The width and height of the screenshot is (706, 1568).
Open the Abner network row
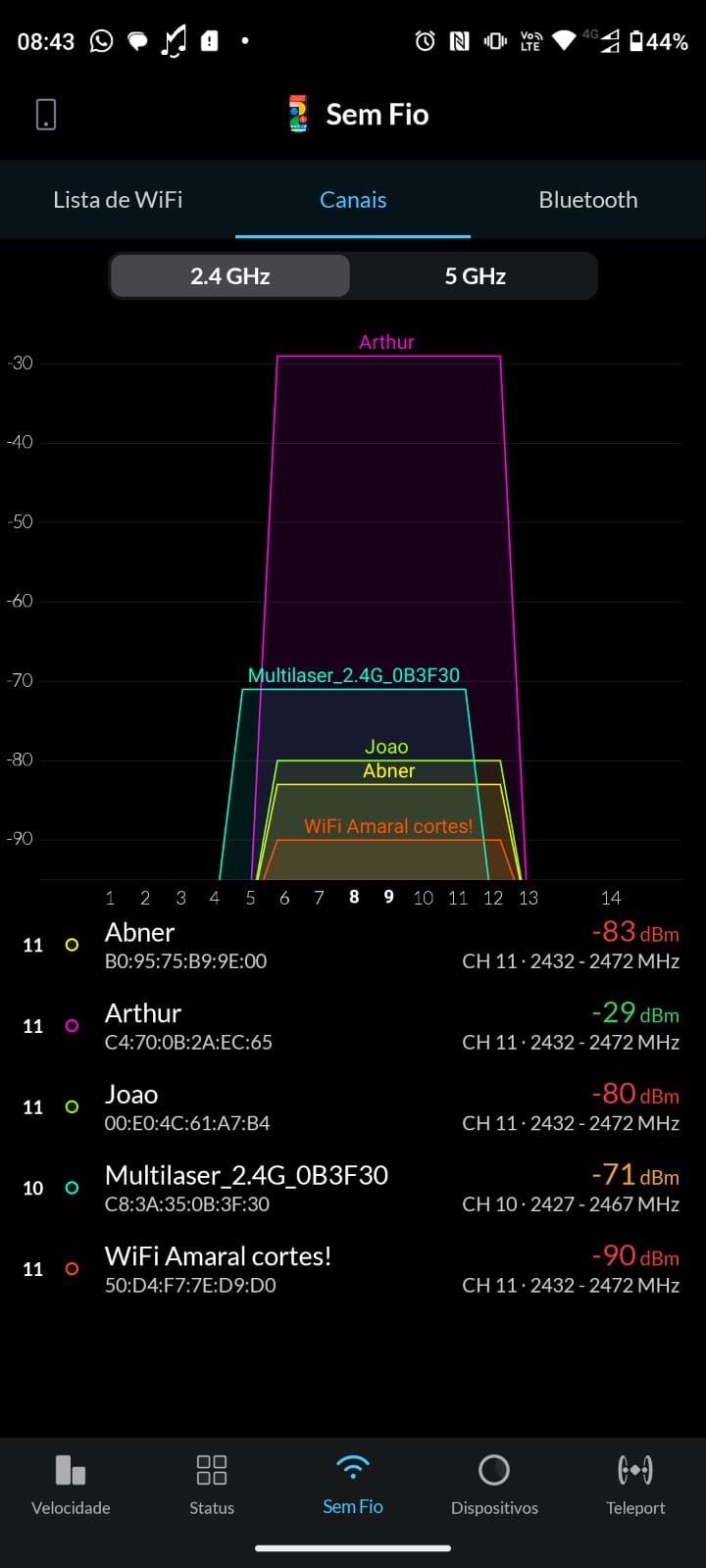(353, 946)
